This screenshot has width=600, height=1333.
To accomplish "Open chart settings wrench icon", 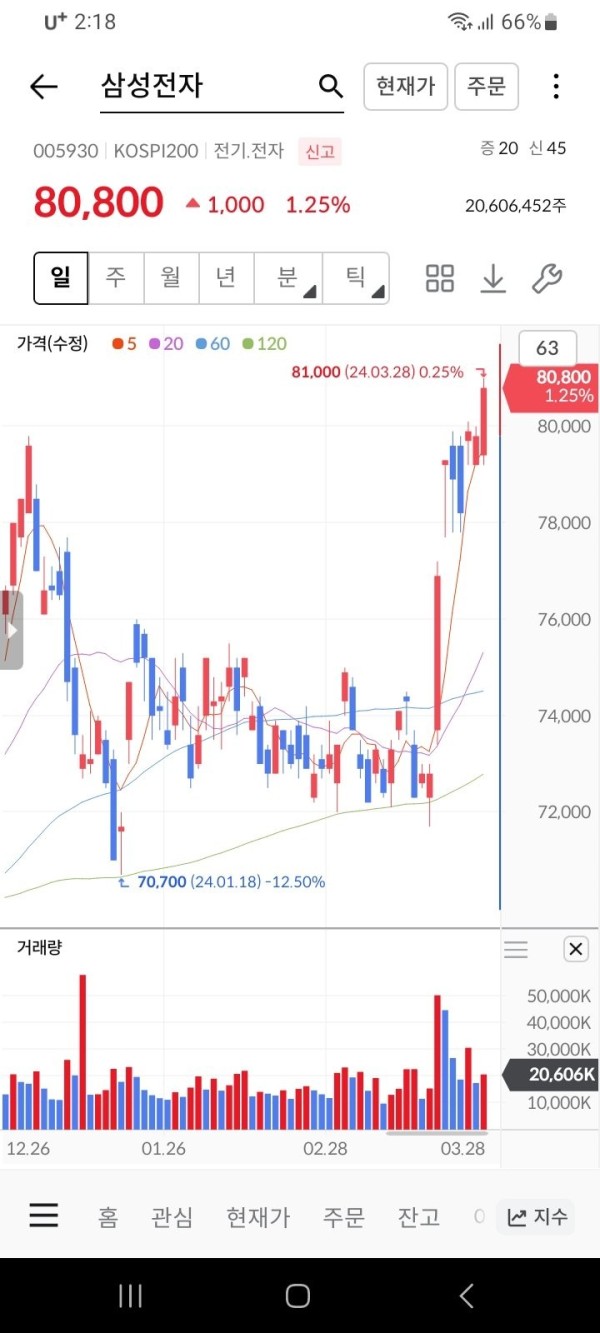I will coord(546,278).
